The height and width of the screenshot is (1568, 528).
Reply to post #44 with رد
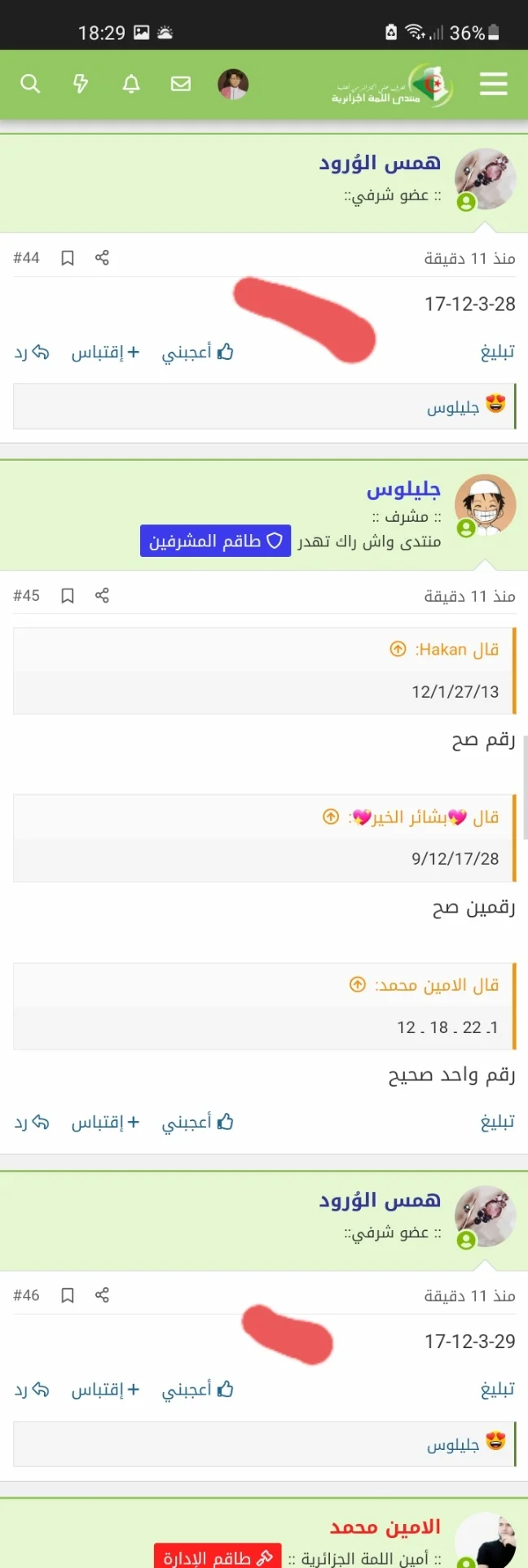point(32,352)
